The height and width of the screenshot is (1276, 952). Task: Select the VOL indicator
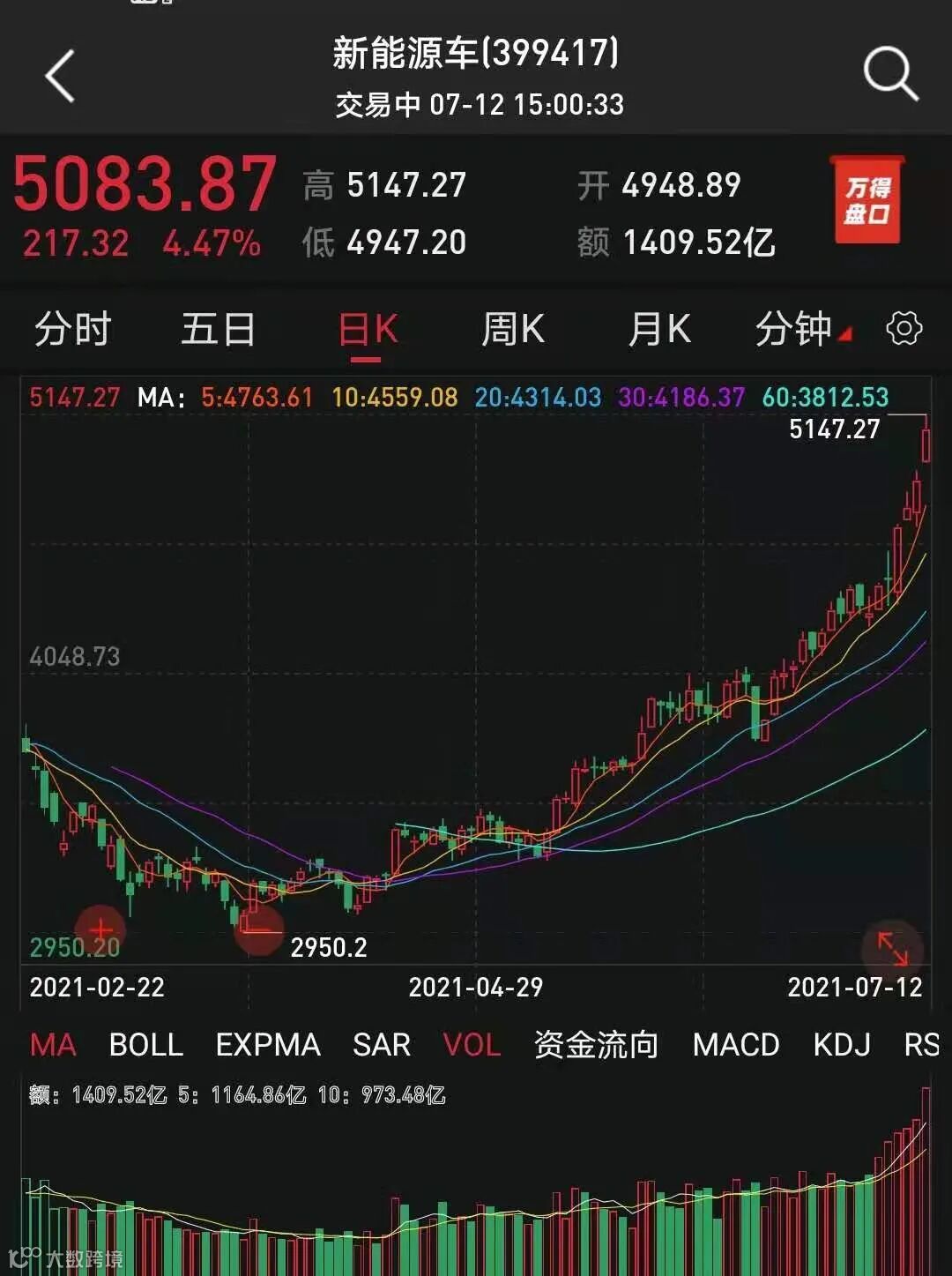click(472, 1045)
